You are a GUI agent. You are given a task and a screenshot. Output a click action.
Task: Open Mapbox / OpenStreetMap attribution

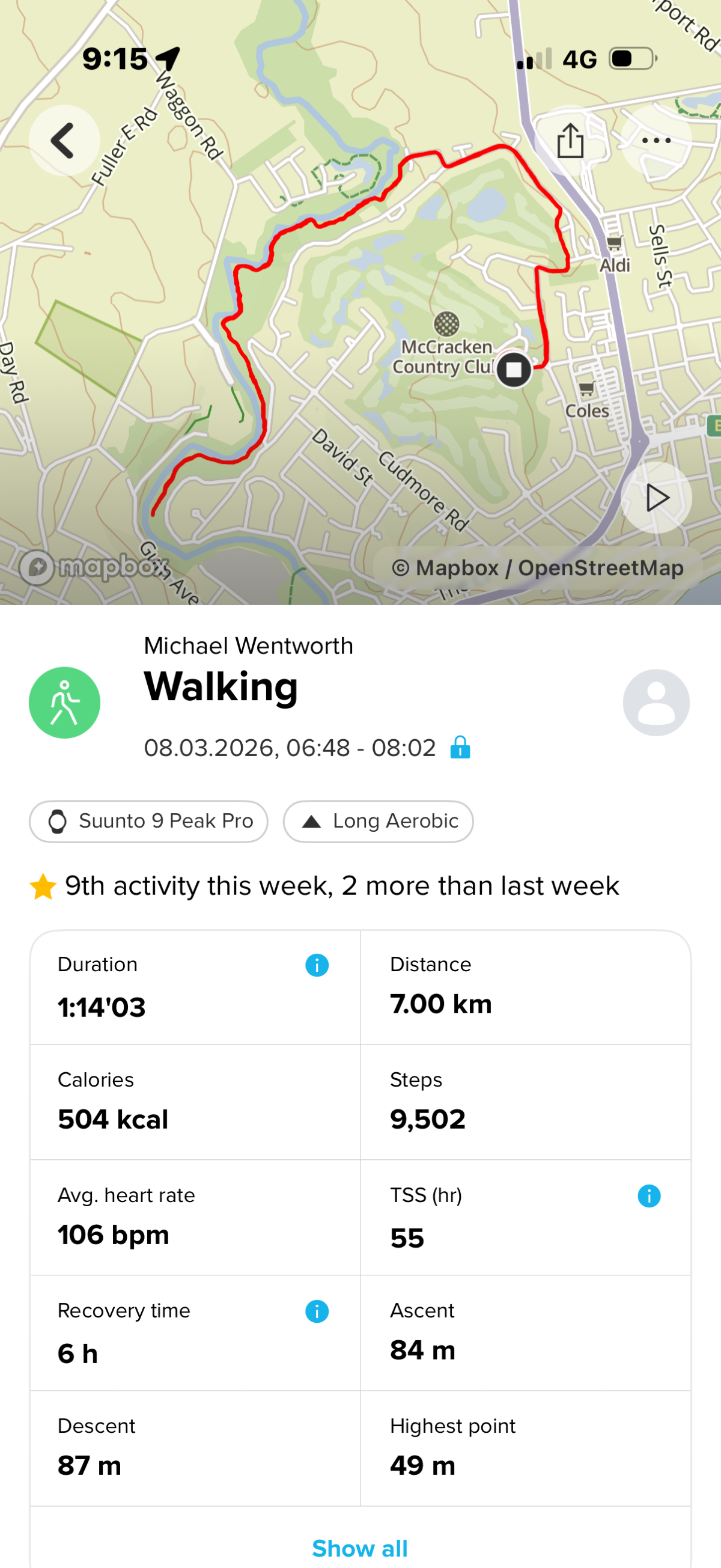pos(538,568)
